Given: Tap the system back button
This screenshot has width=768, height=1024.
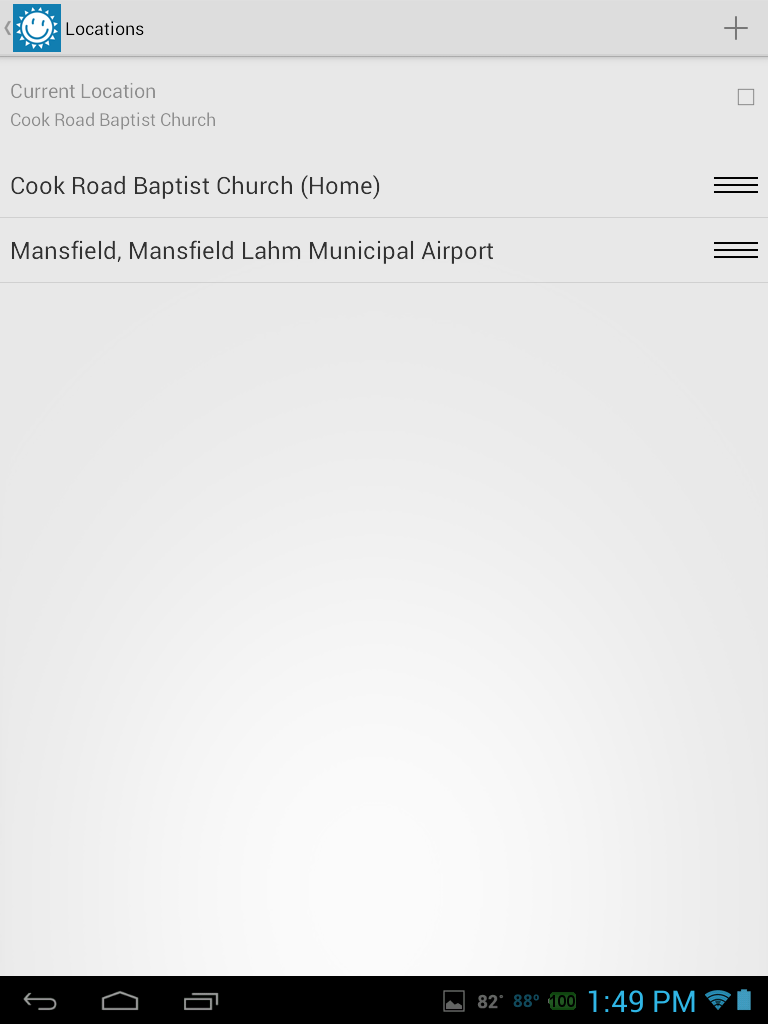Looking at the screenshot, I should [x=40, y=1000].
